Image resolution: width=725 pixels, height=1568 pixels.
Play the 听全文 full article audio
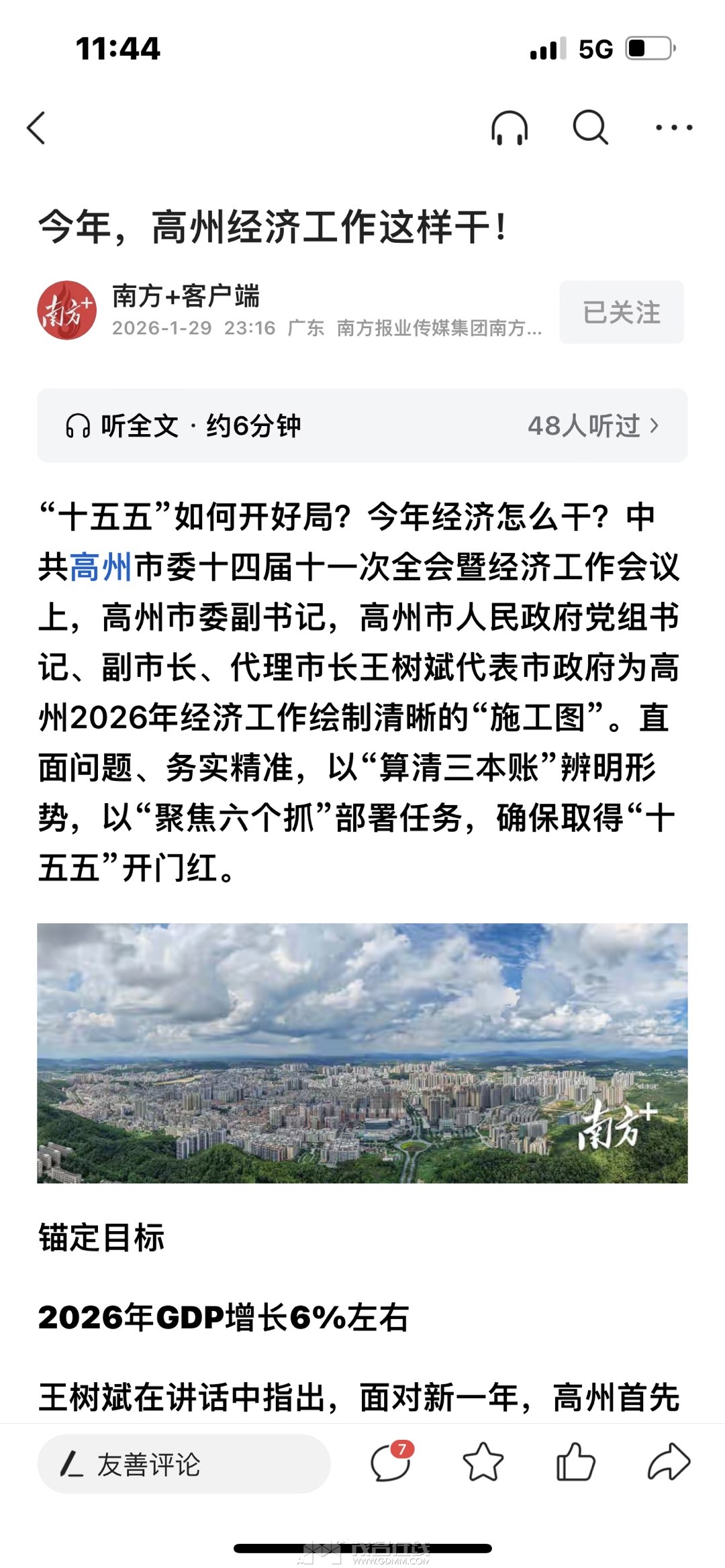(183, 425)
